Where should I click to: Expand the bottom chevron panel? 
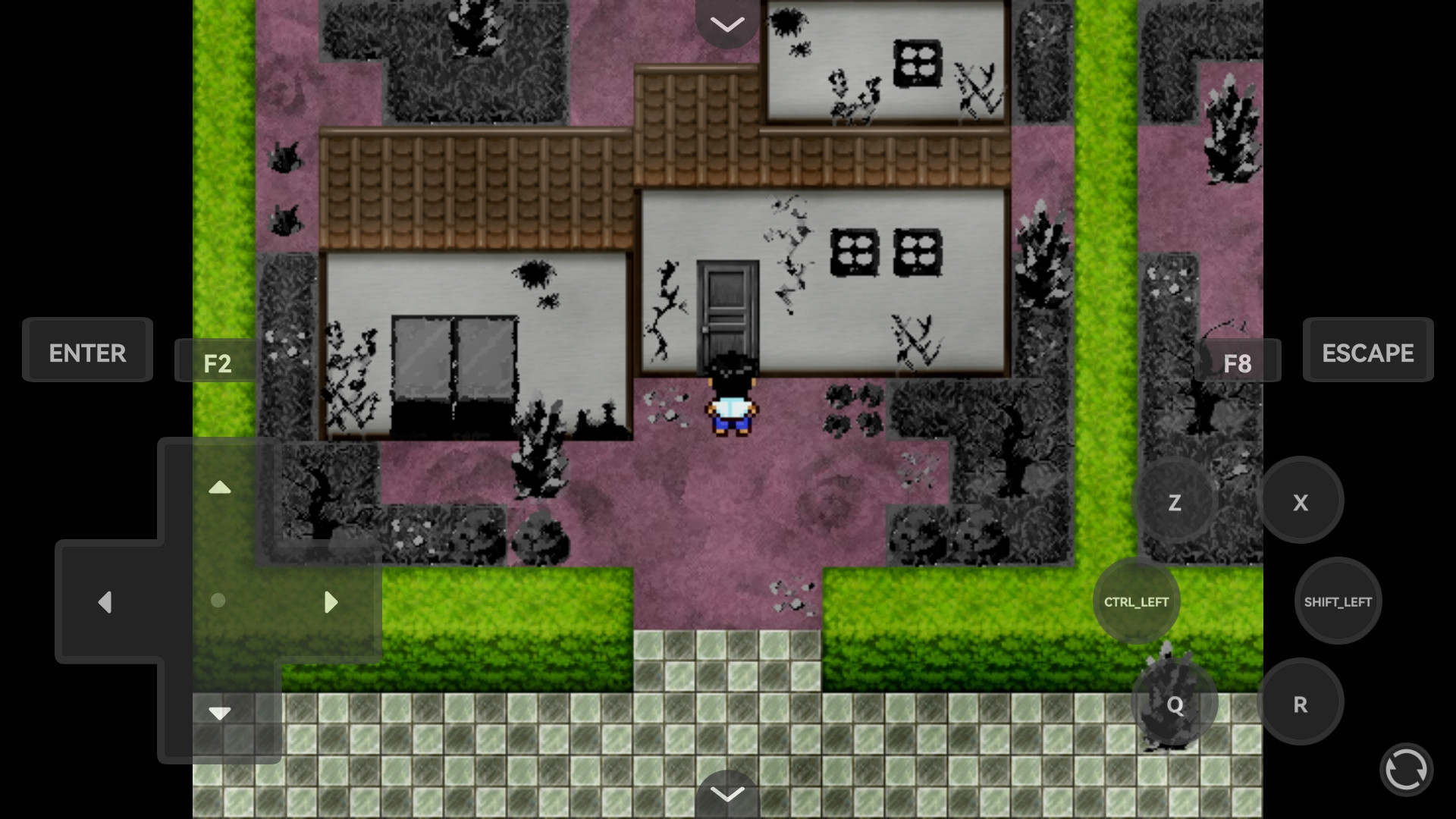tap(727, 794)
